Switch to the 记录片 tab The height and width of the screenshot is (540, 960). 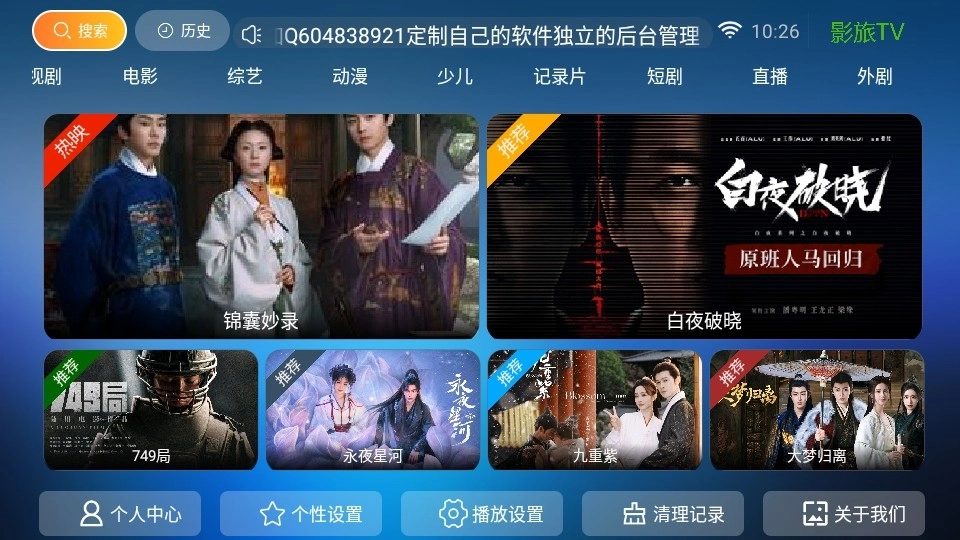click(560, 77)
